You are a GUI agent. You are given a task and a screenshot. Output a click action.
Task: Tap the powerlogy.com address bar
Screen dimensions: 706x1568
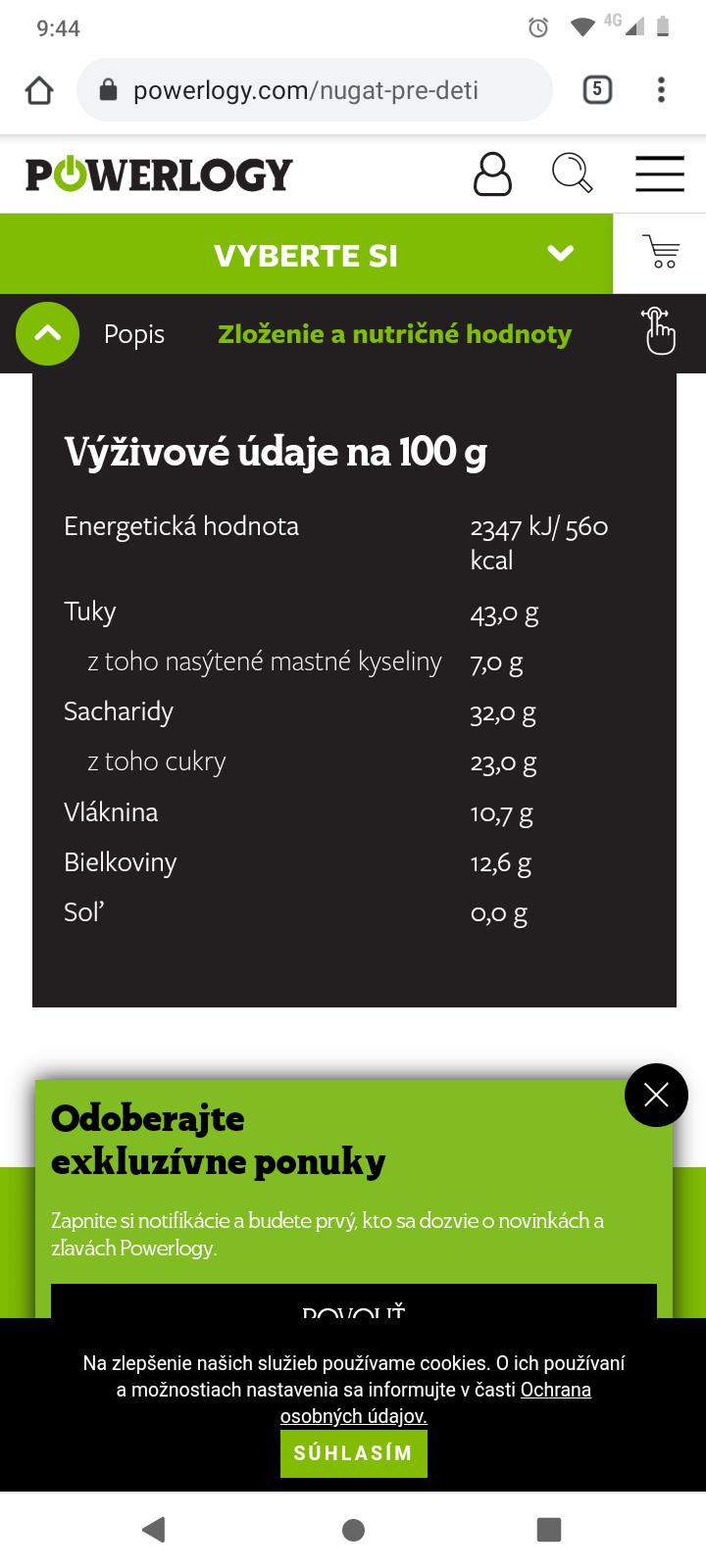[314, 90]
